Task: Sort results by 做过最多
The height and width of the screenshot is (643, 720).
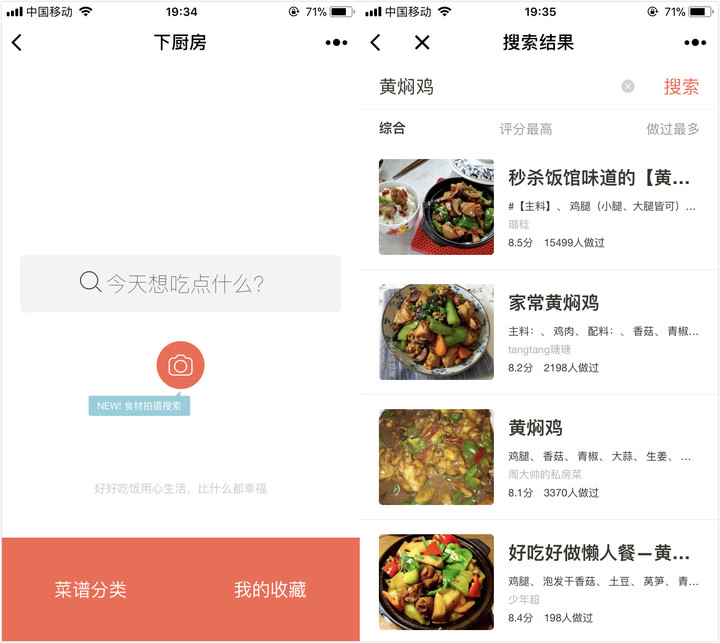Action: 672,129
